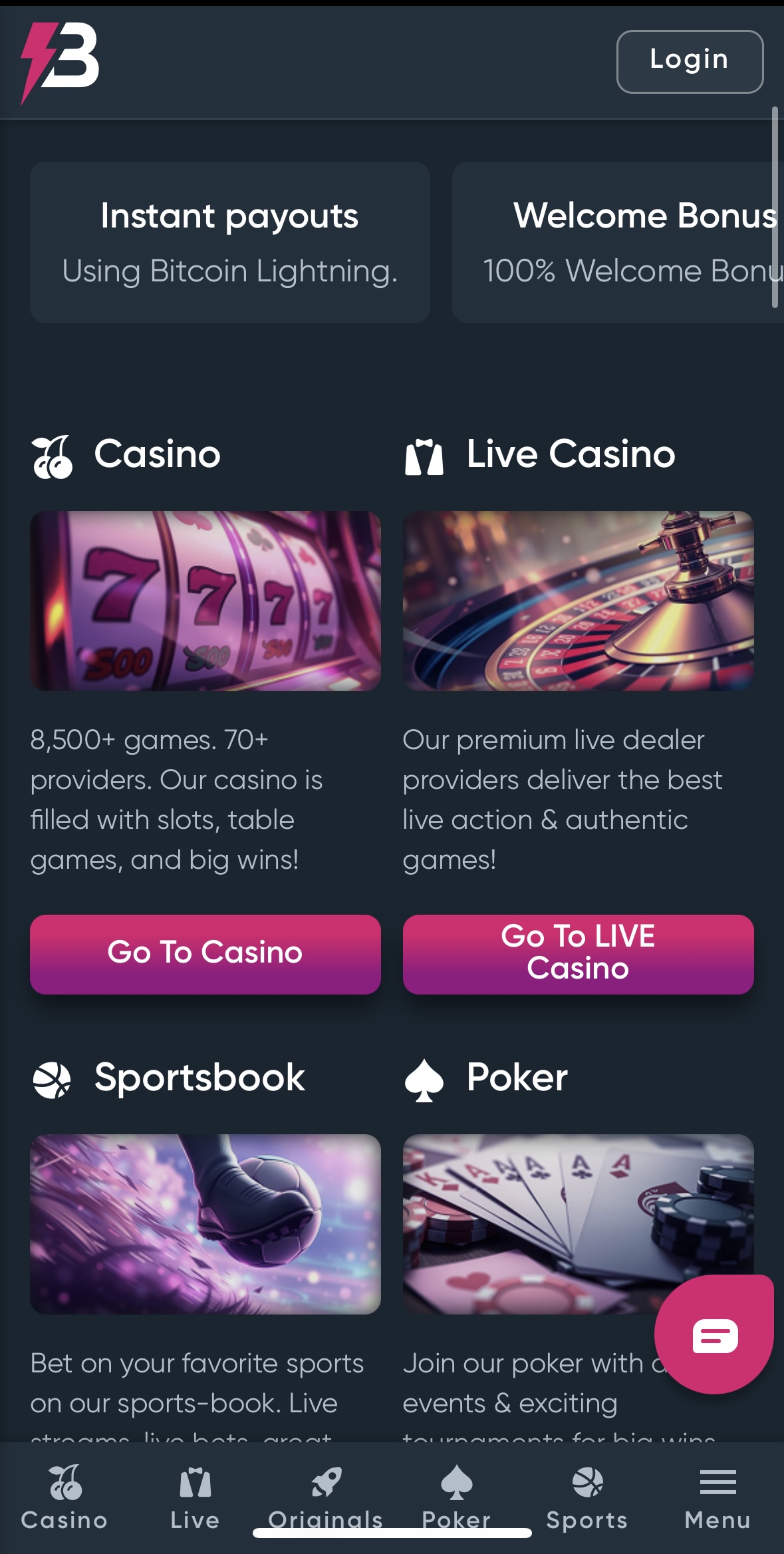
Task: Click the cherries icon beside the Casino heading
Action: pyautogui.click(x=53, y=456)
